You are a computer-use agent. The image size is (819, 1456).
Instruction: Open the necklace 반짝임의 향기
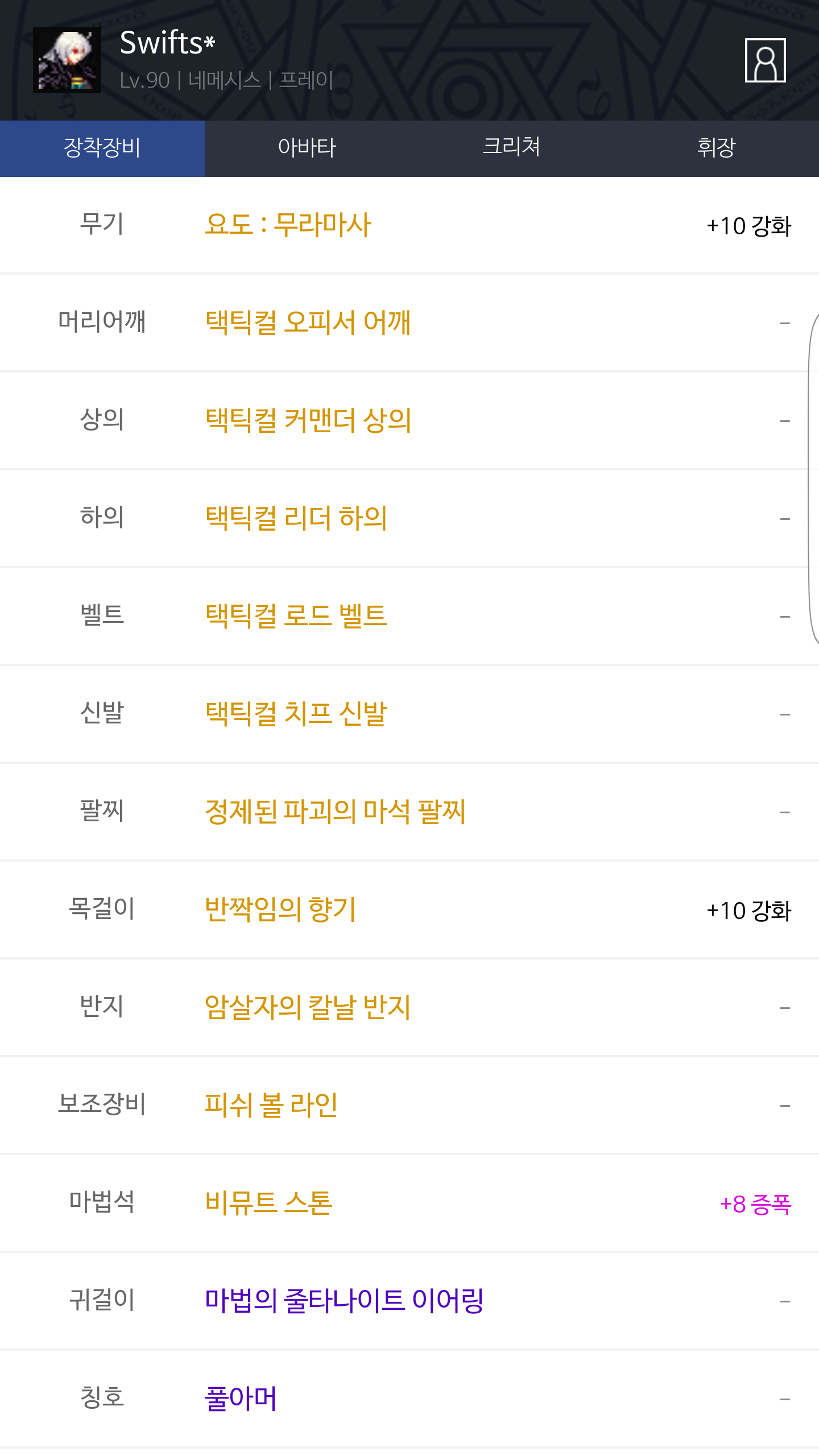click(280, 909)
